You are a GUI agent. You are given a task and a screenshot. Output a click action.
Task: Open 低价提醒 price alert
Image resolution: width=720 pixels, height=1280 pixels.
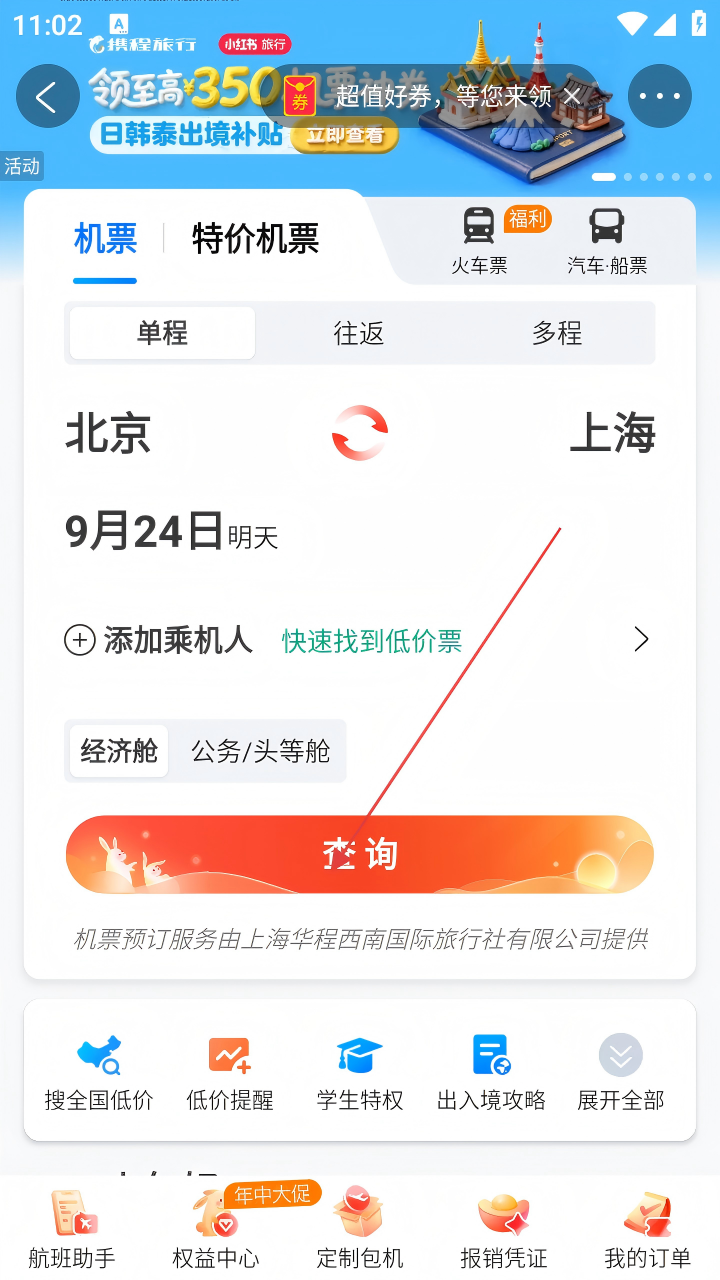point(230,1073)
